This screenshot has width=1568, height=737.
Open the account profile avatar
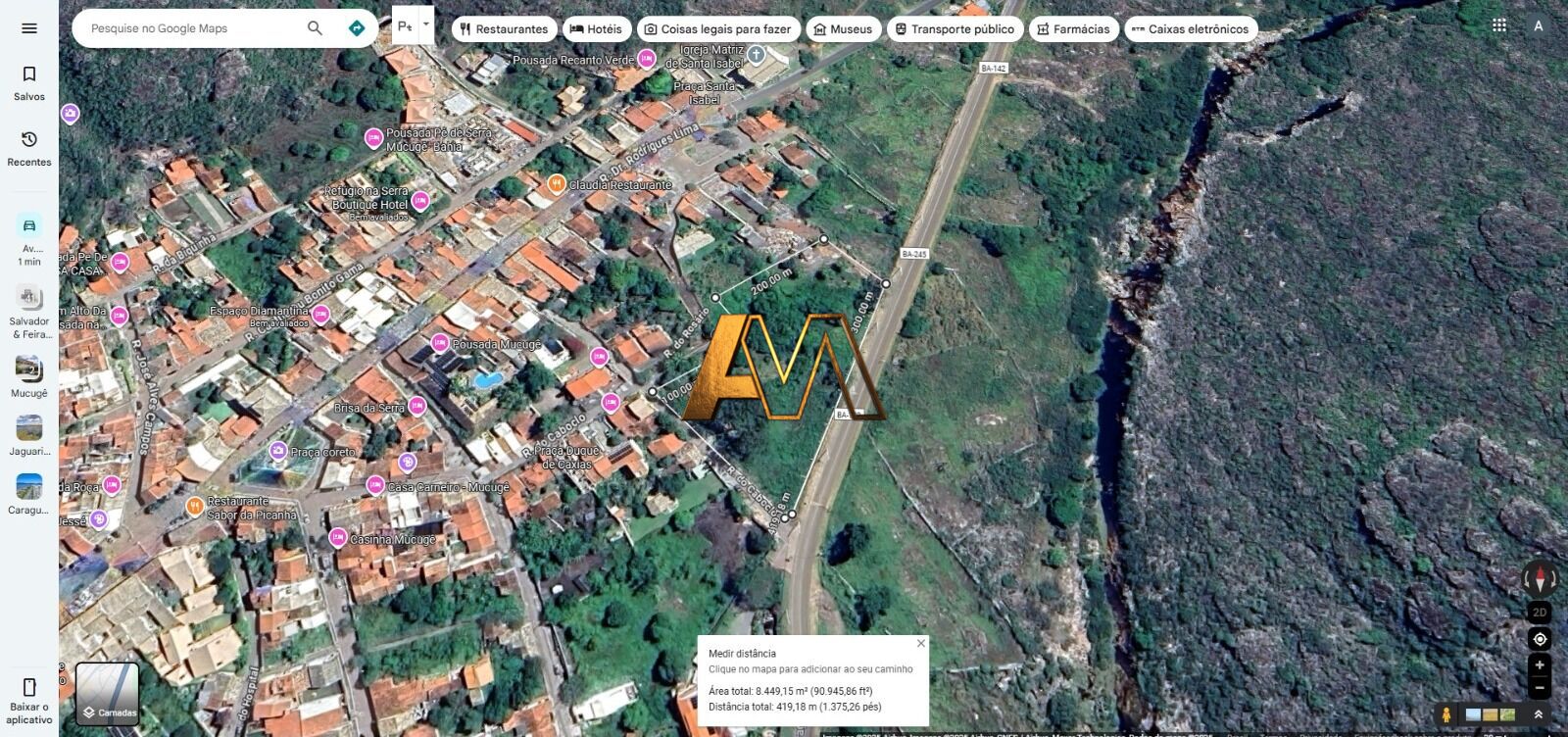tap(1539, 25)
